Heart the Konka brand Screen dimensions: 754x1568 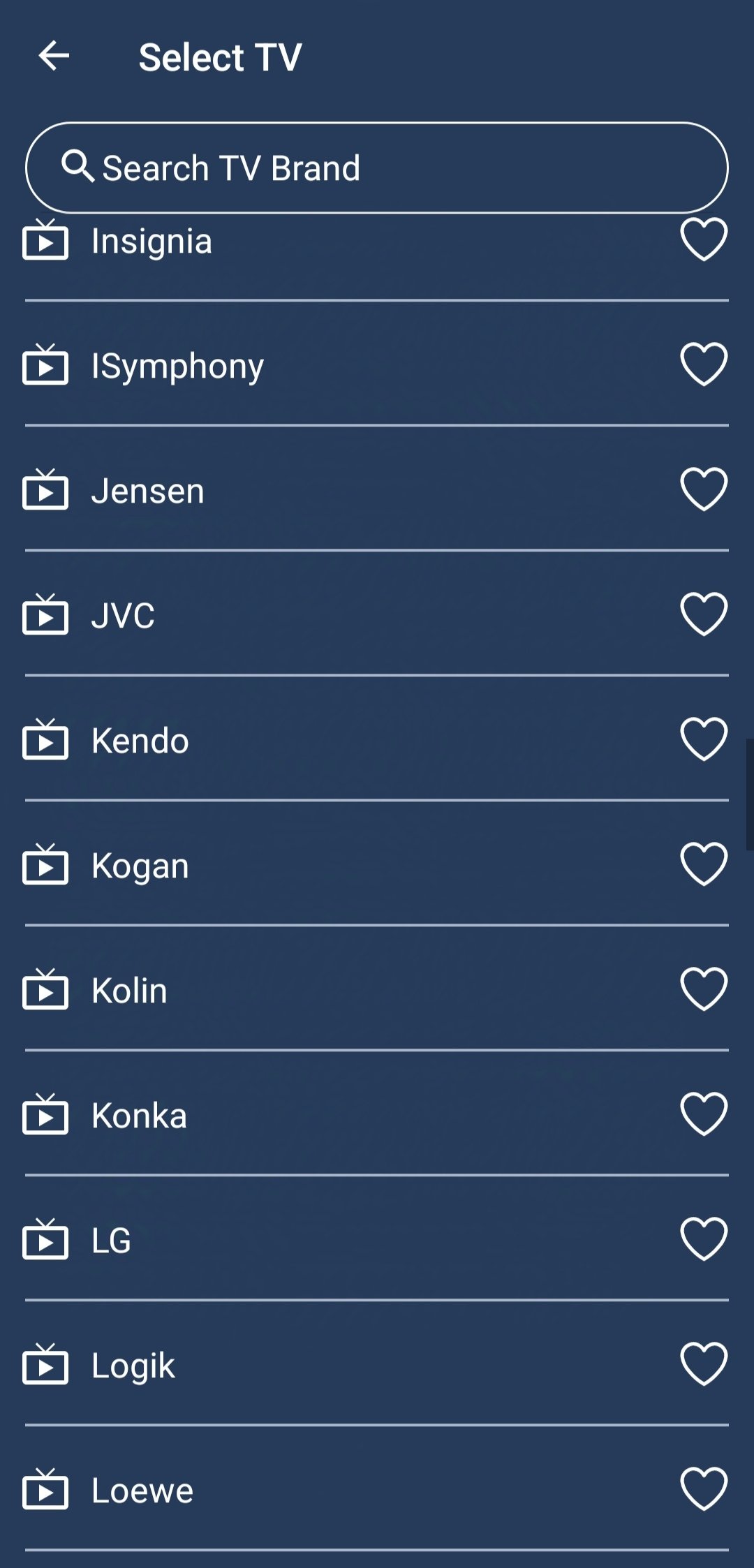click(x=704, y=1114)
